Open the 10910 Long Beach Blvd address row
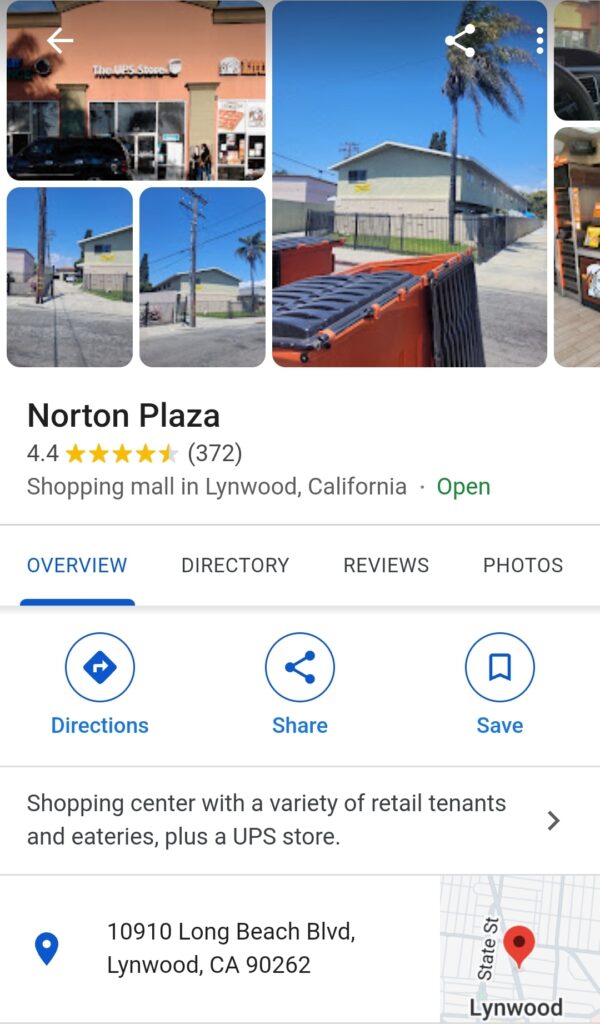The image size is (600, 1024). pyautogui.click(x=230, y=948)
